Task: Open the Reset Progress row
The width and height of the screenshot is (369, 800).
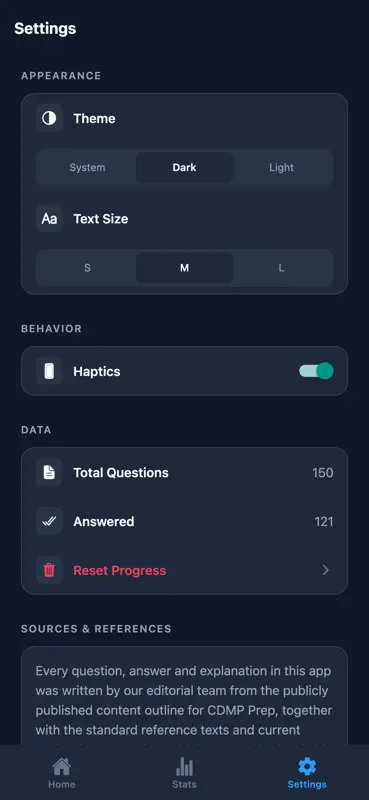Action: tap(184, 570)
